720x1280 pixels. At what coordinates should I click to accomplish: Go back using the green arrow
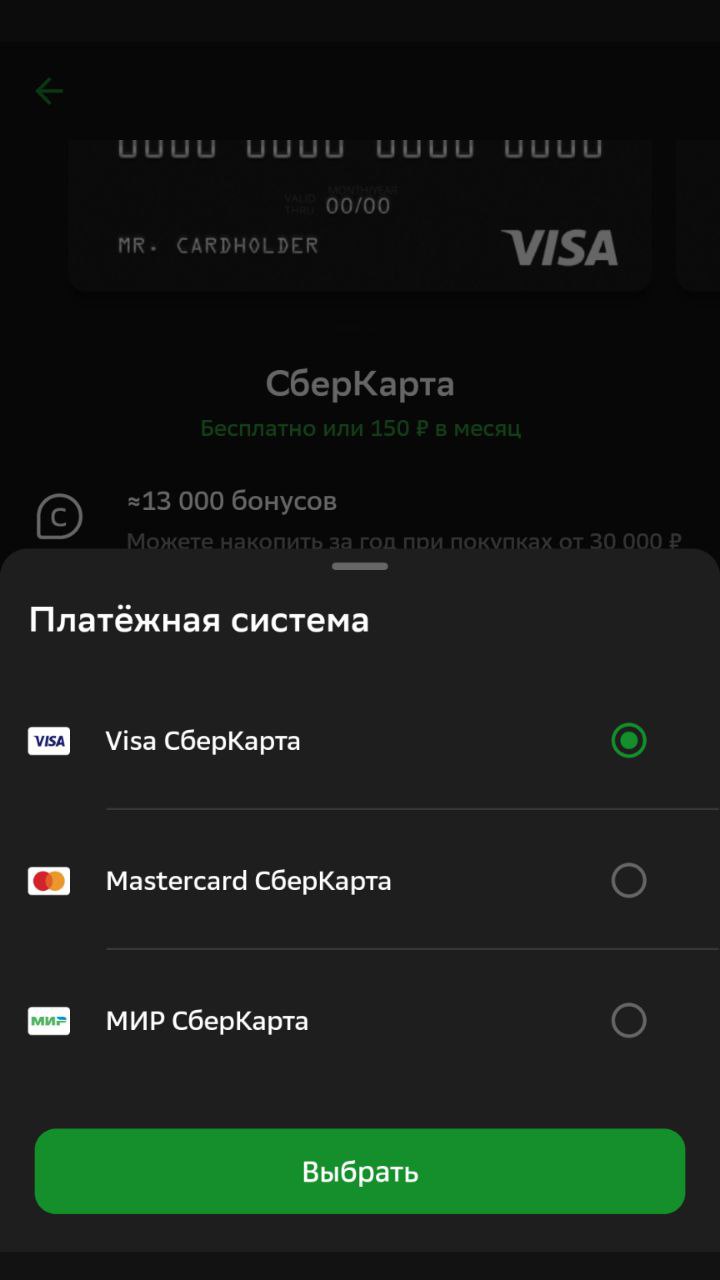[49, 91]
